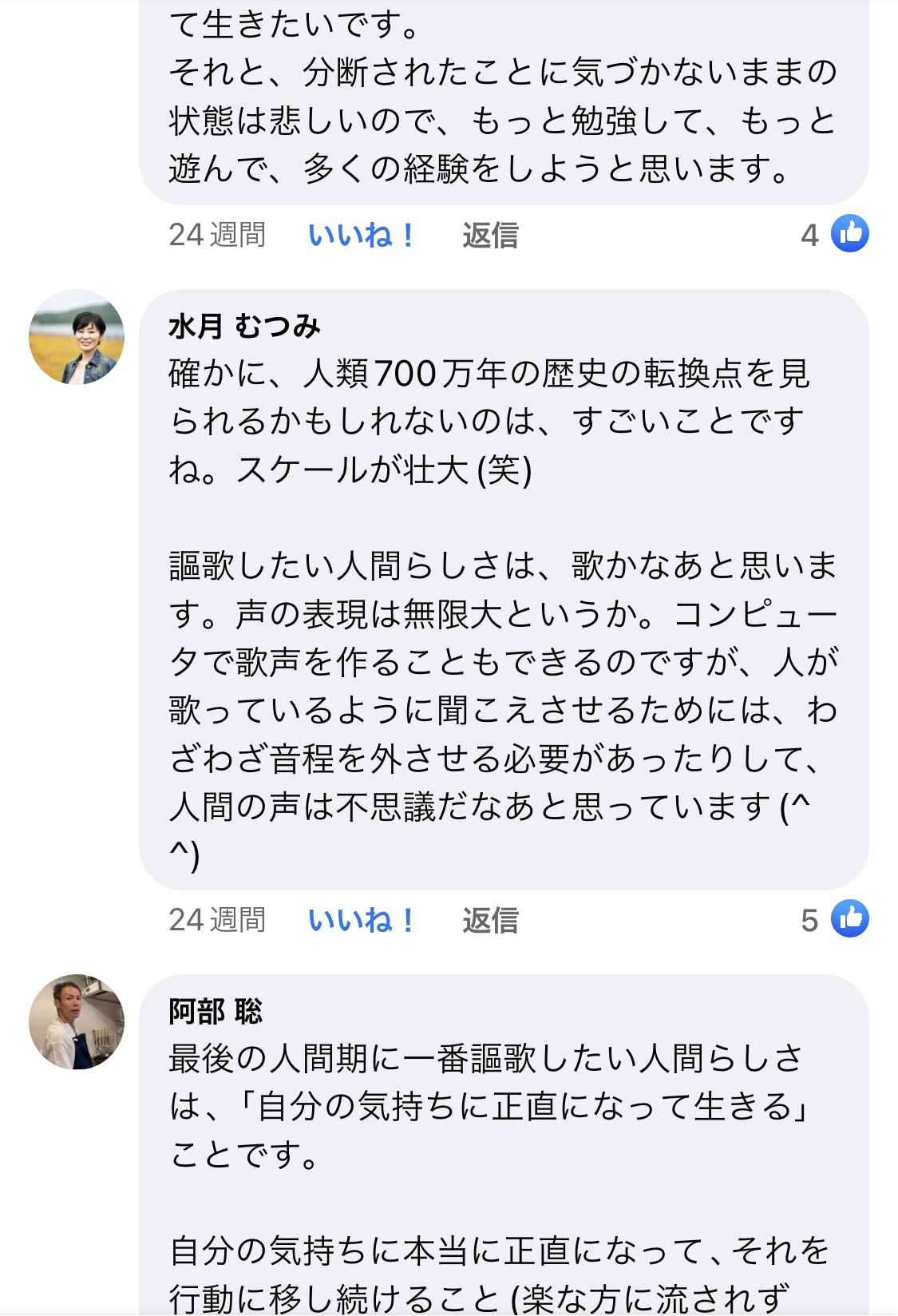
Task: Open the profile name 水月 むつみ
Action: pyautogui.click(x=244, y=326)
